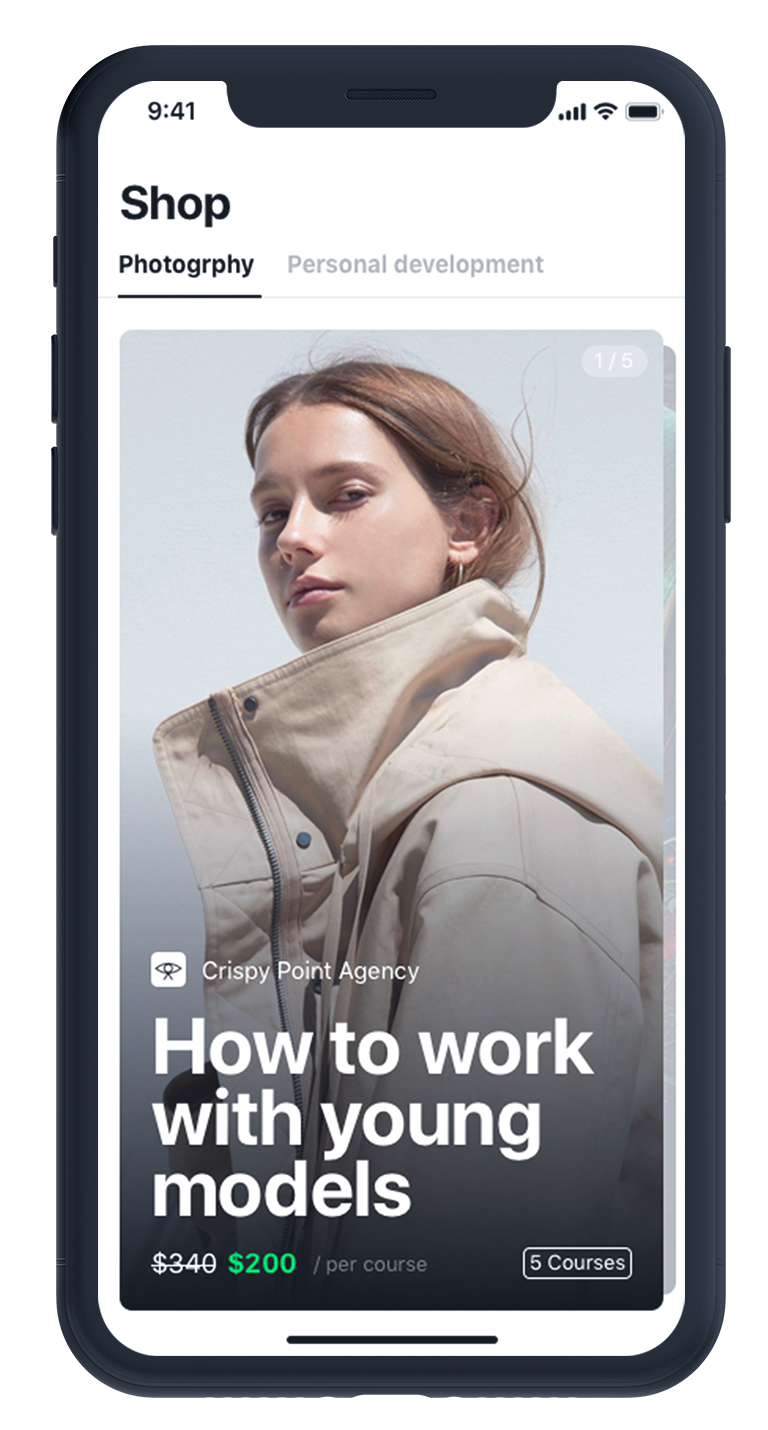Tap the 5 Courses button
This screenshot has width=768, height=1430.
point(577,1263)
